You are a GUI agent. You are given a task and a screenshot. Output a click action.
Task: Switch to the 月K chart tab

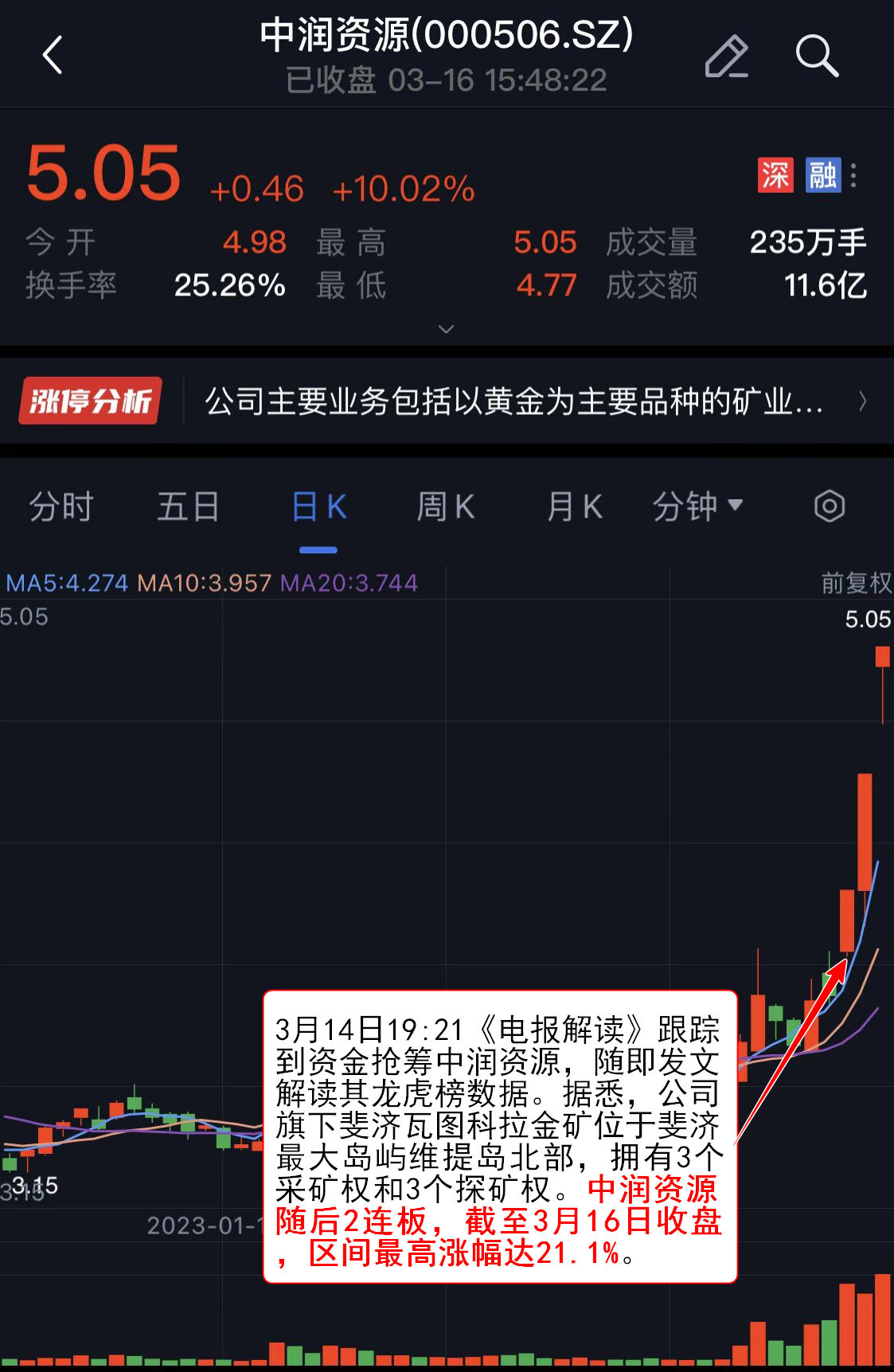574,507
